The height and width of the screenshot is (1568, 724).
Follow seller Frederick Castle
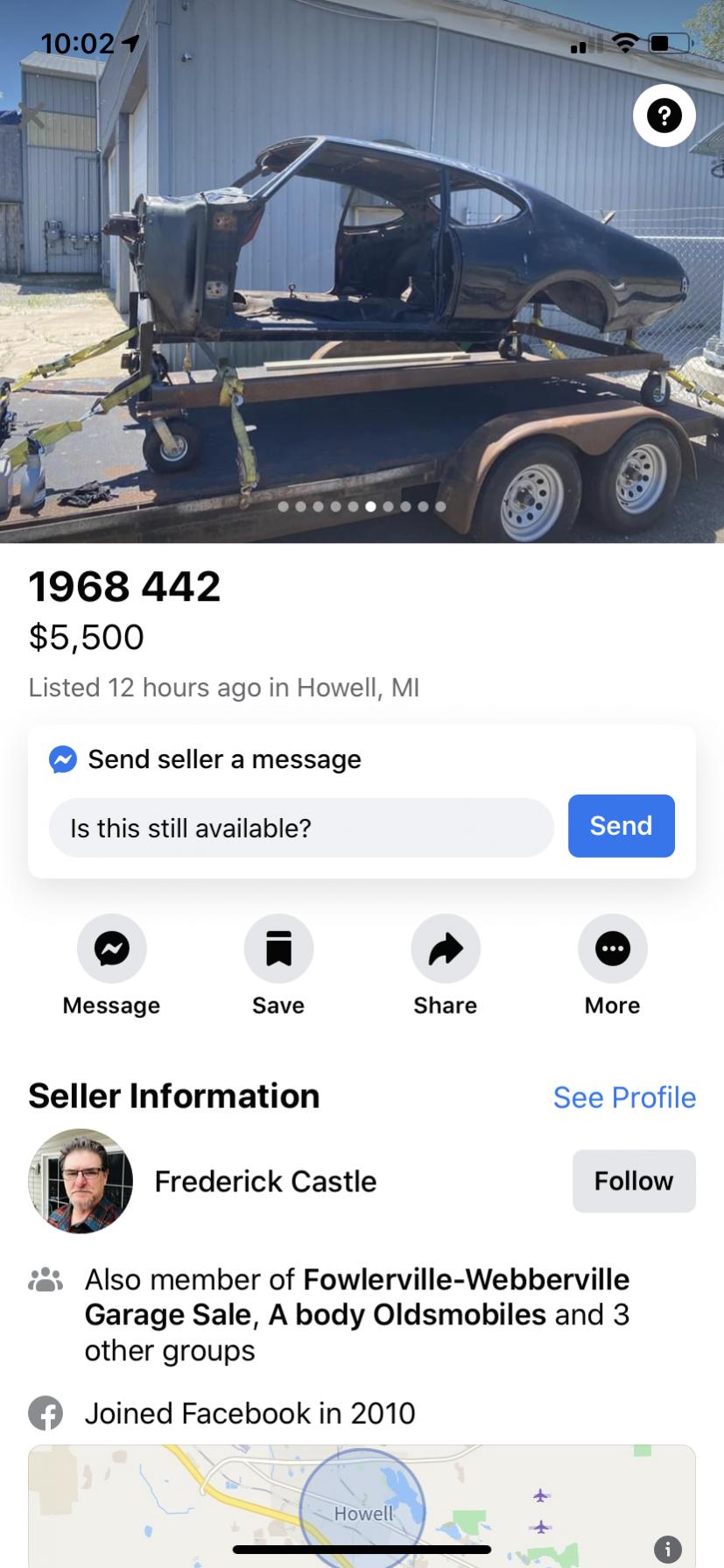tap(634, 1181)
